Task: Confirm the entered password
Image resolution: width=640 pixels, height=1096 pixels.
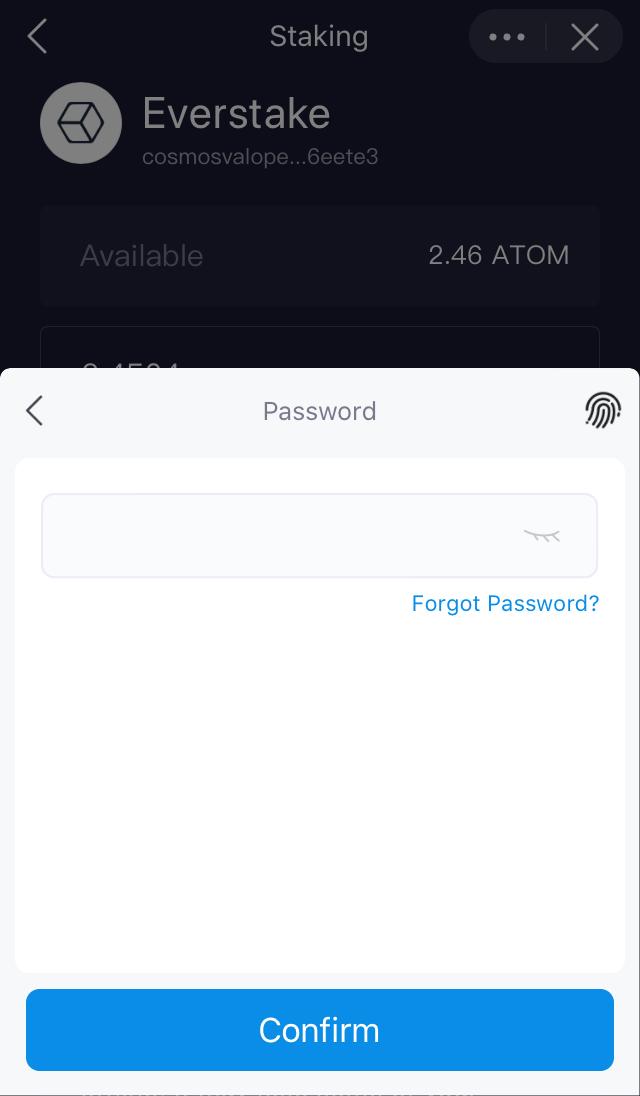Action: [320, 1030]
